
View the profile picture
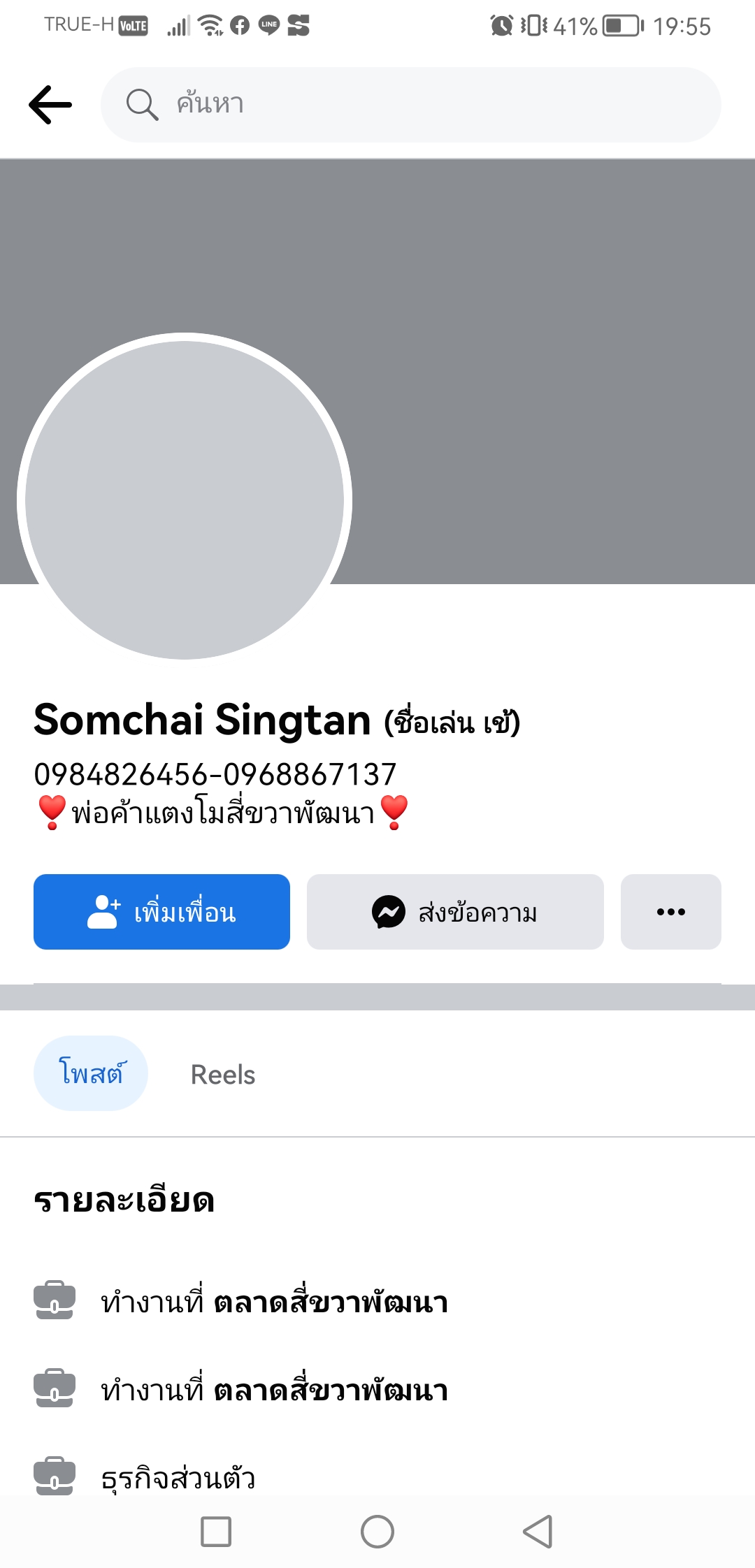point(185,500)
